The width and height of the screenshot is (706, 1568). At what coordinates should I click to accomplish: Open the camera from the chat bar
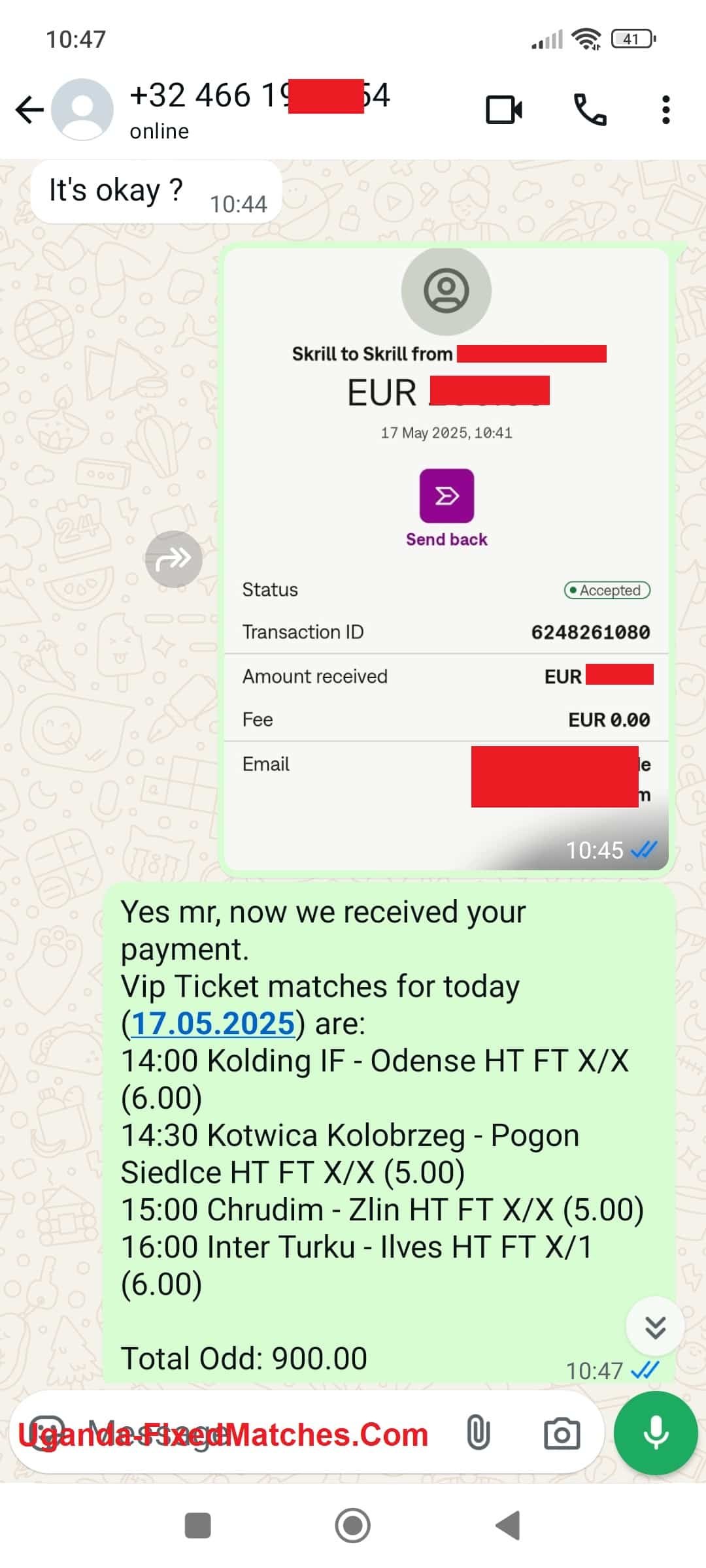click(x=562, y=1433)
